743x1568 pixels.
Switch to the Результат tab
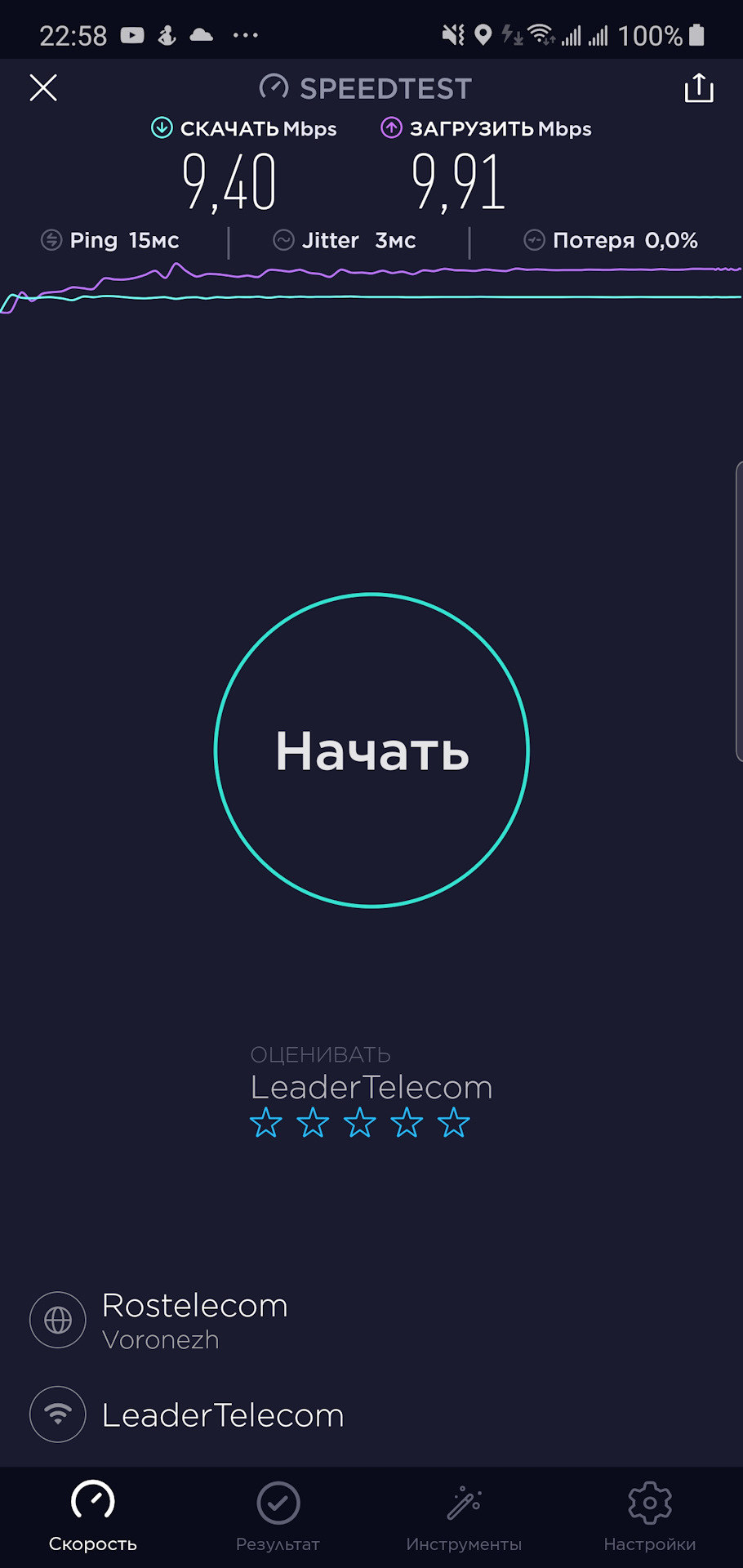[278, 1516]
